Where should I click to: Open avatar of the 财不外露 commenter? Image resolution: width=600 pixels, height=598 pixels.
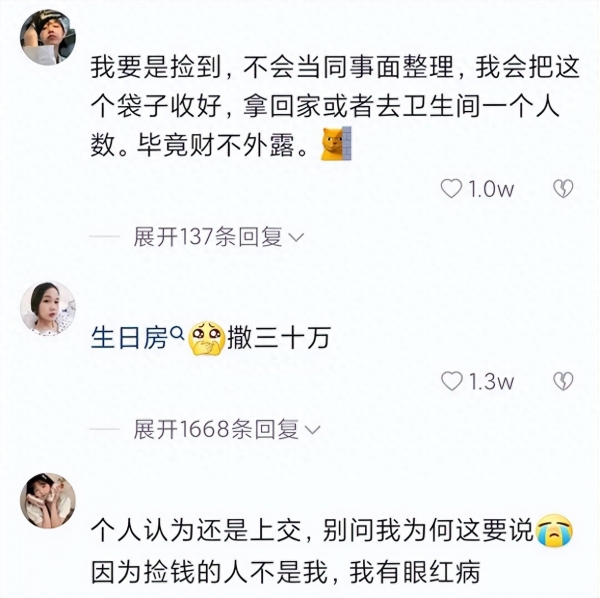[x=47, y=36]
